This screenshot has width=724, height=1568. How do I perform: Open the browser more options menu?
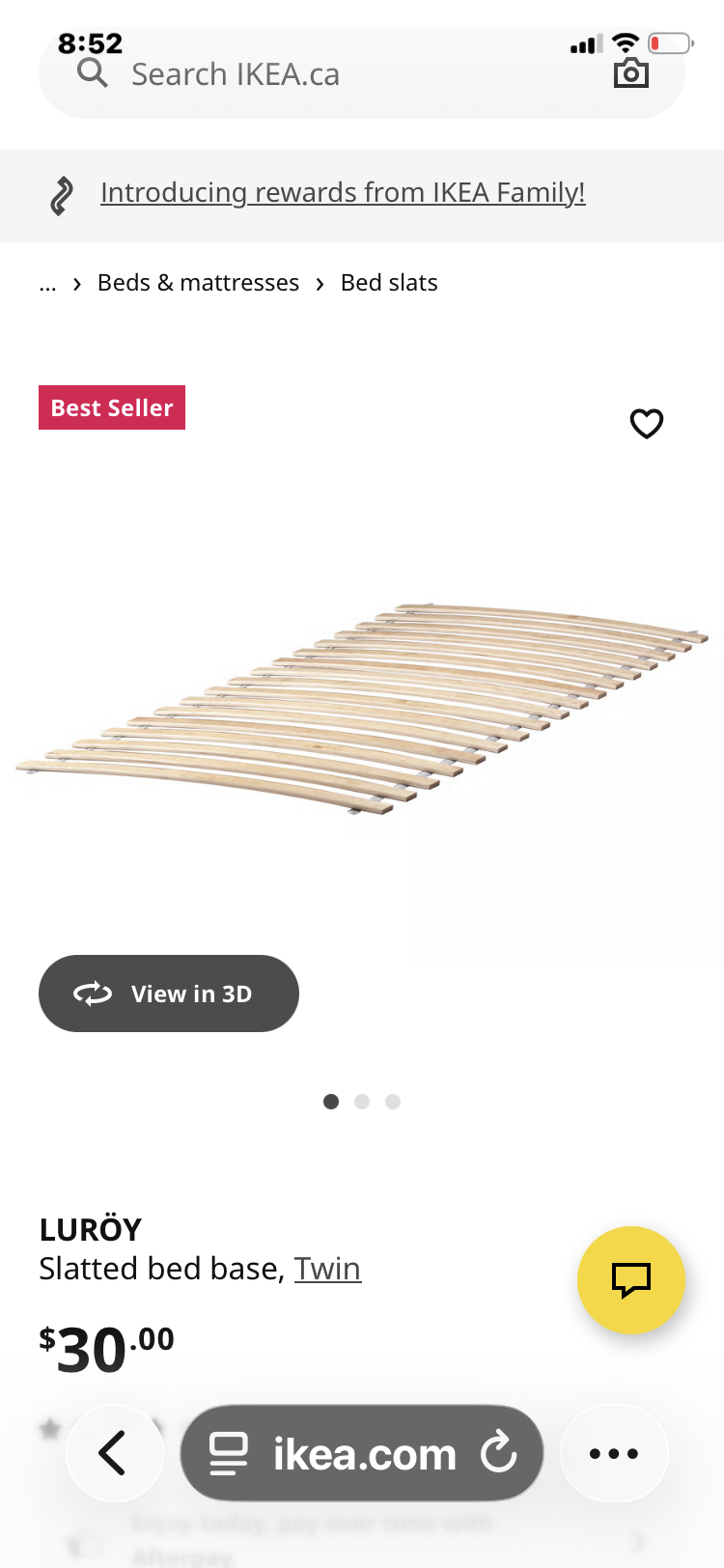point(614,1453)
